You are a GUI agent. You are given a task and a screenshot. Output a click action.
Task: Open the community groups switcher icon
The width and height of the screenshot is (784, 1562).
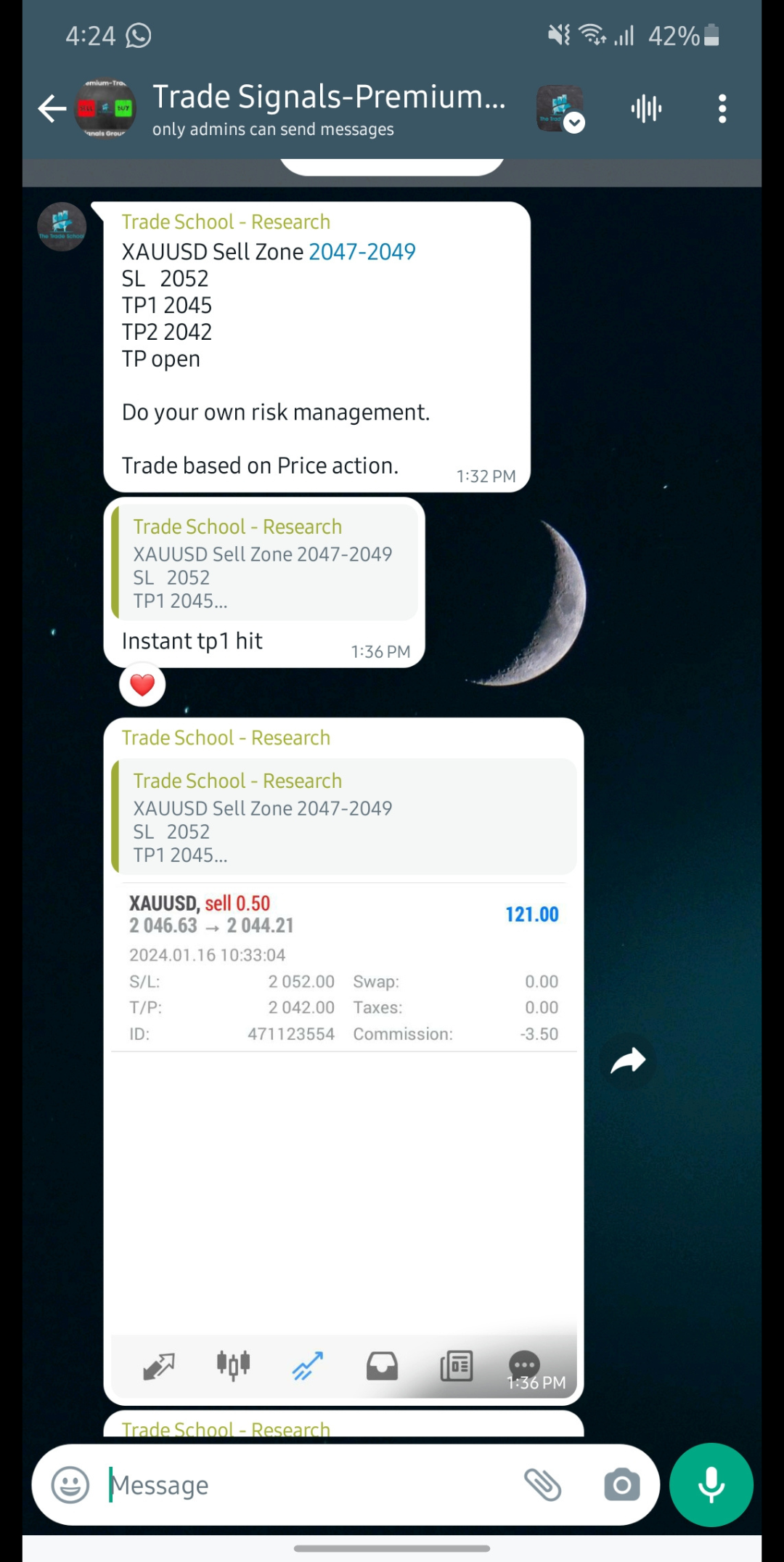click(560, 109)
